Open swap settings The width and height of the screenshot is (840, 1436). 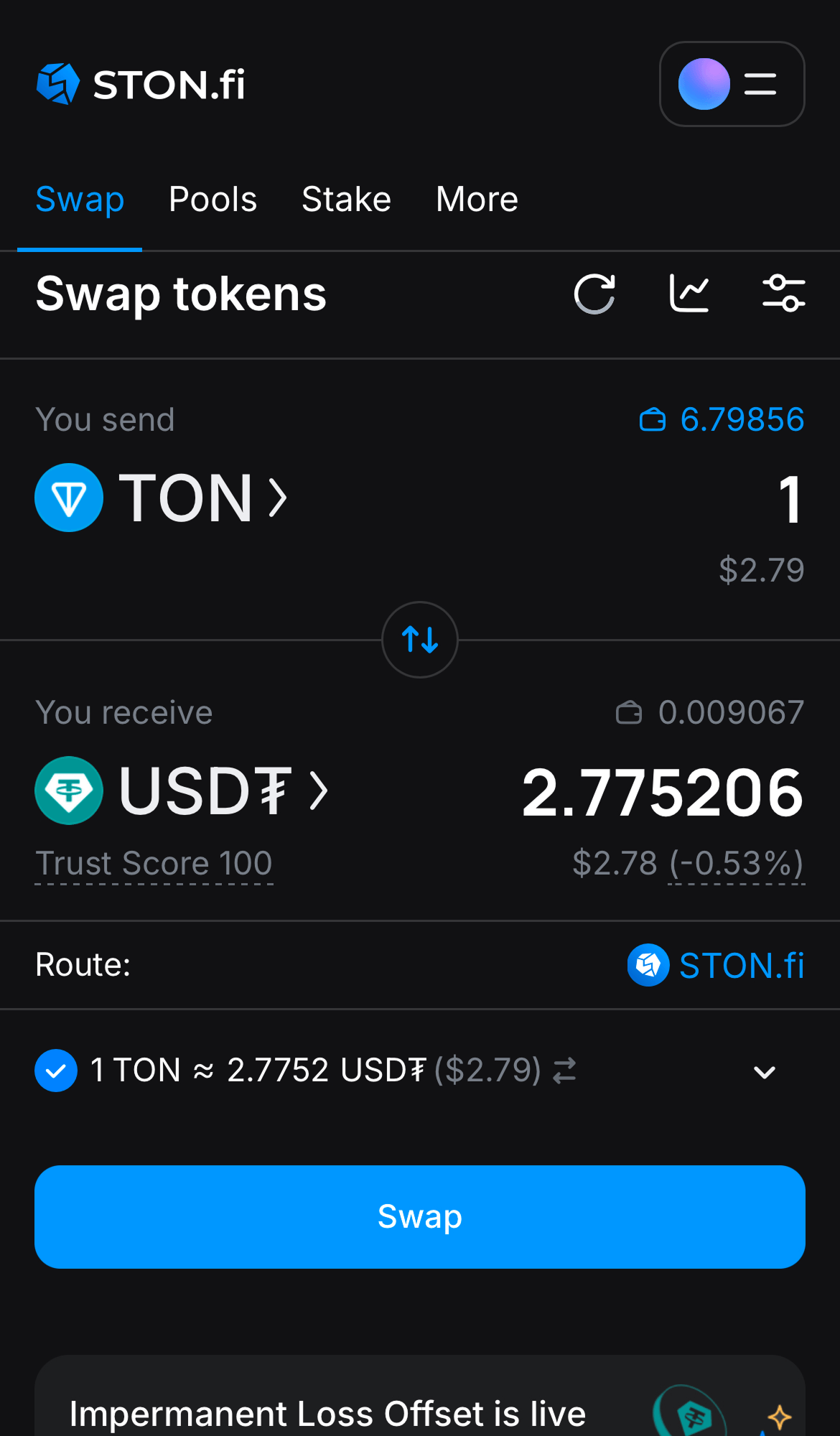tap(784, 293)
